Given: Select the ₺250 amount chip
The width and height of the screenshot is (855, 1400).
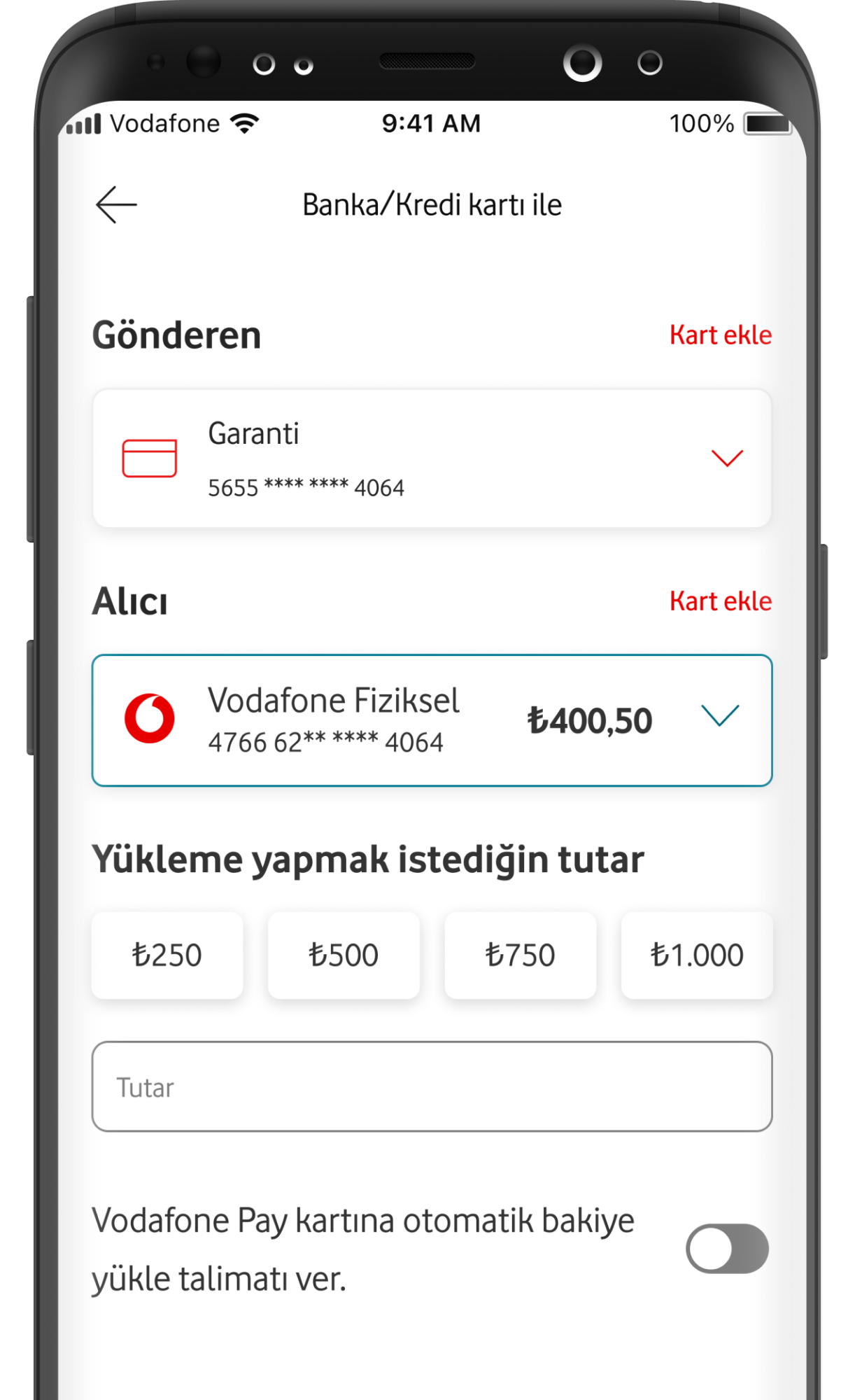Looking at the screenshot, I should click(167, 955).
